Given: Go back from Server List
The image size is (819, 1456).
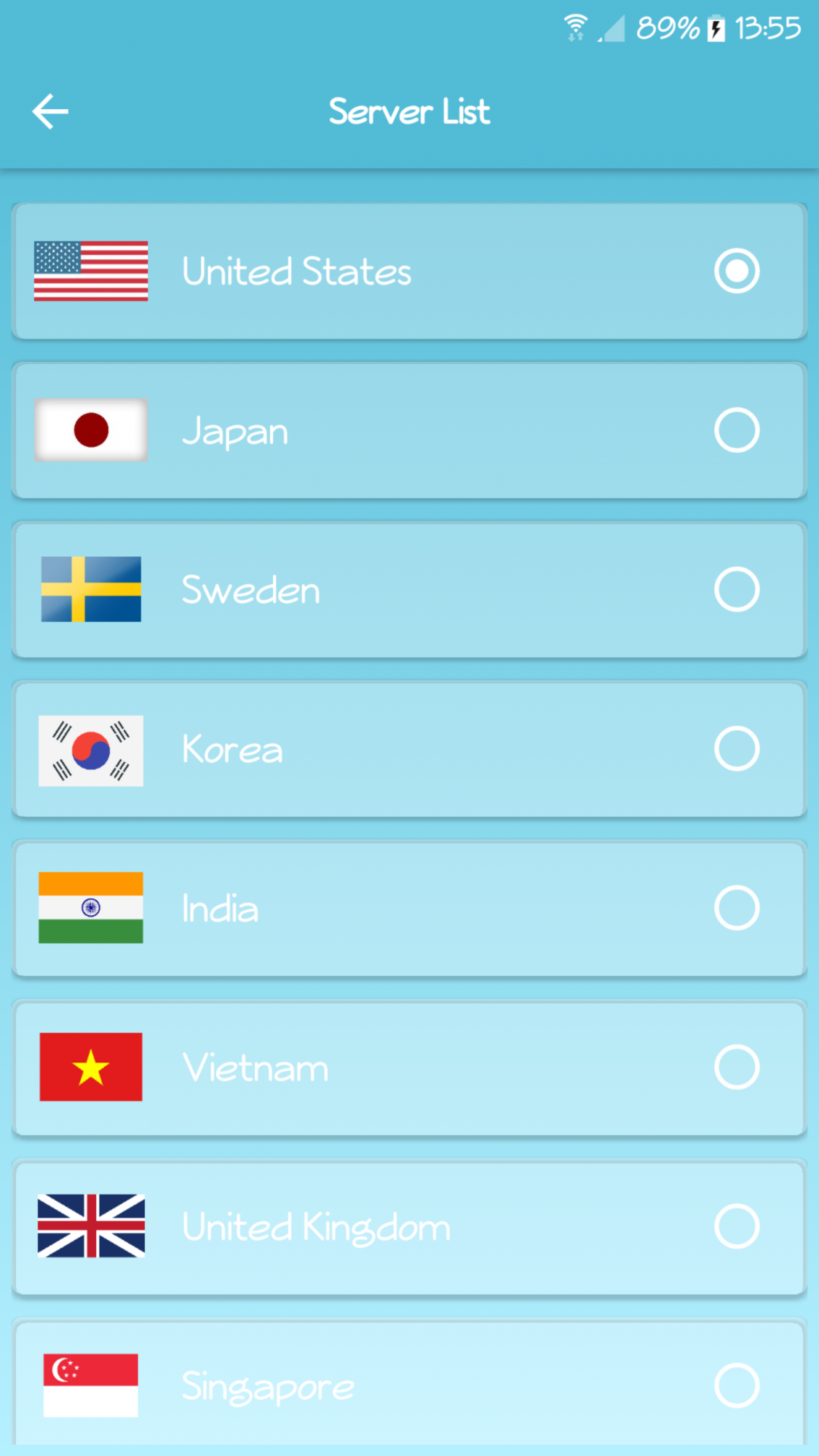Looking at the screenshot, I should point(50,111).
